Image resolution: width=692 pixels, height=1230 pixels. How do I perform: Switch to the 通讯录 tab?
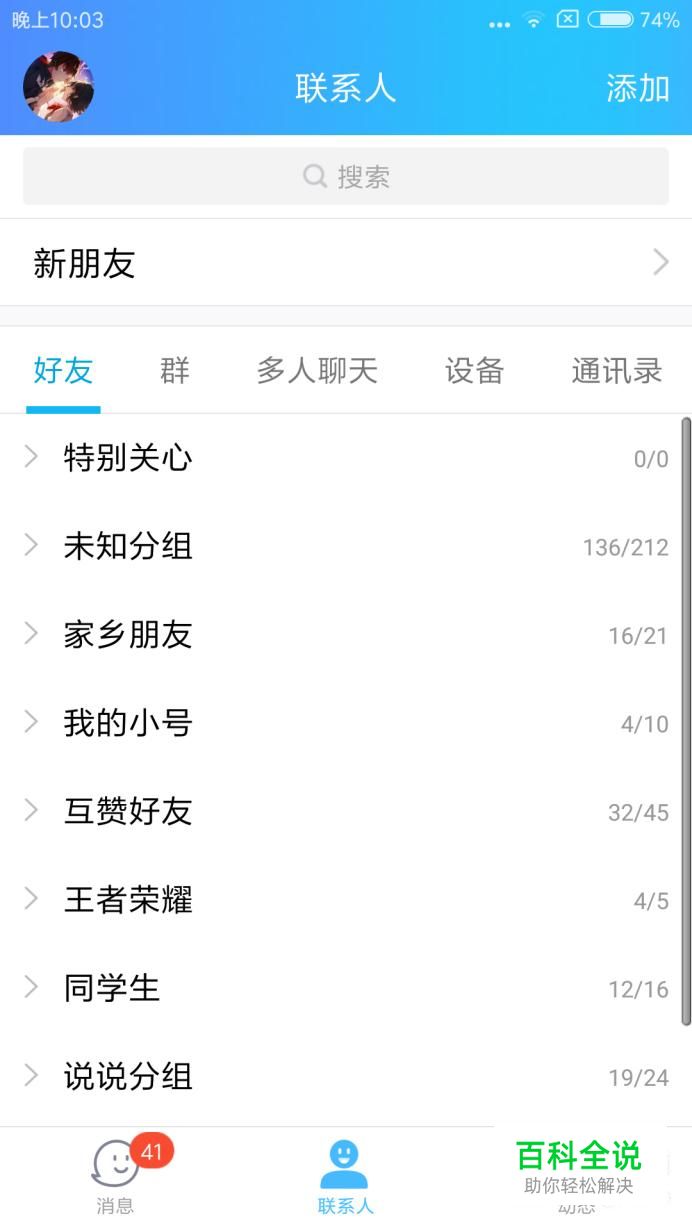tap(616, 371)
